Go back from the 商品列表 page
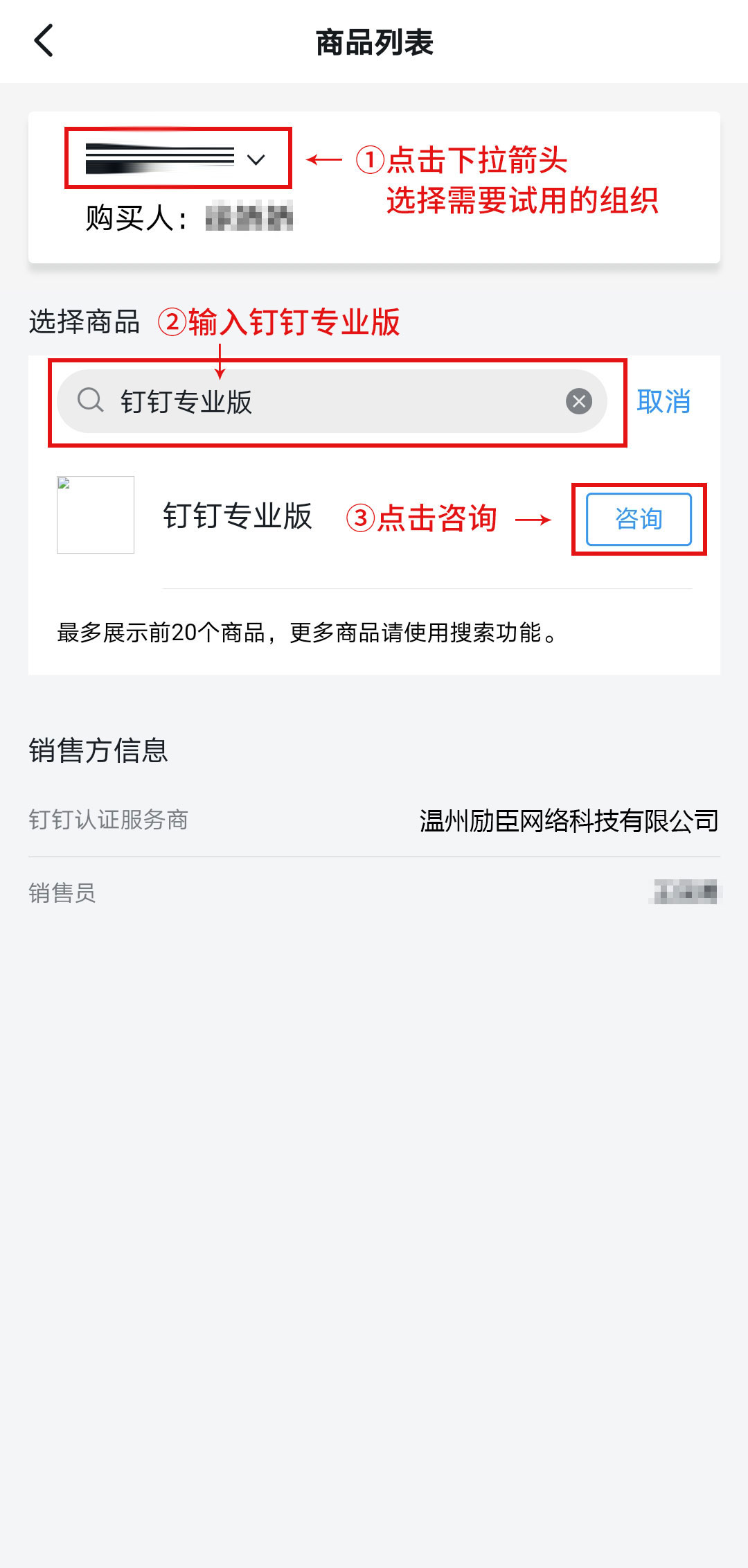Image resolution: width=748 pixels, height=1568 pixels. coord(44,41)
